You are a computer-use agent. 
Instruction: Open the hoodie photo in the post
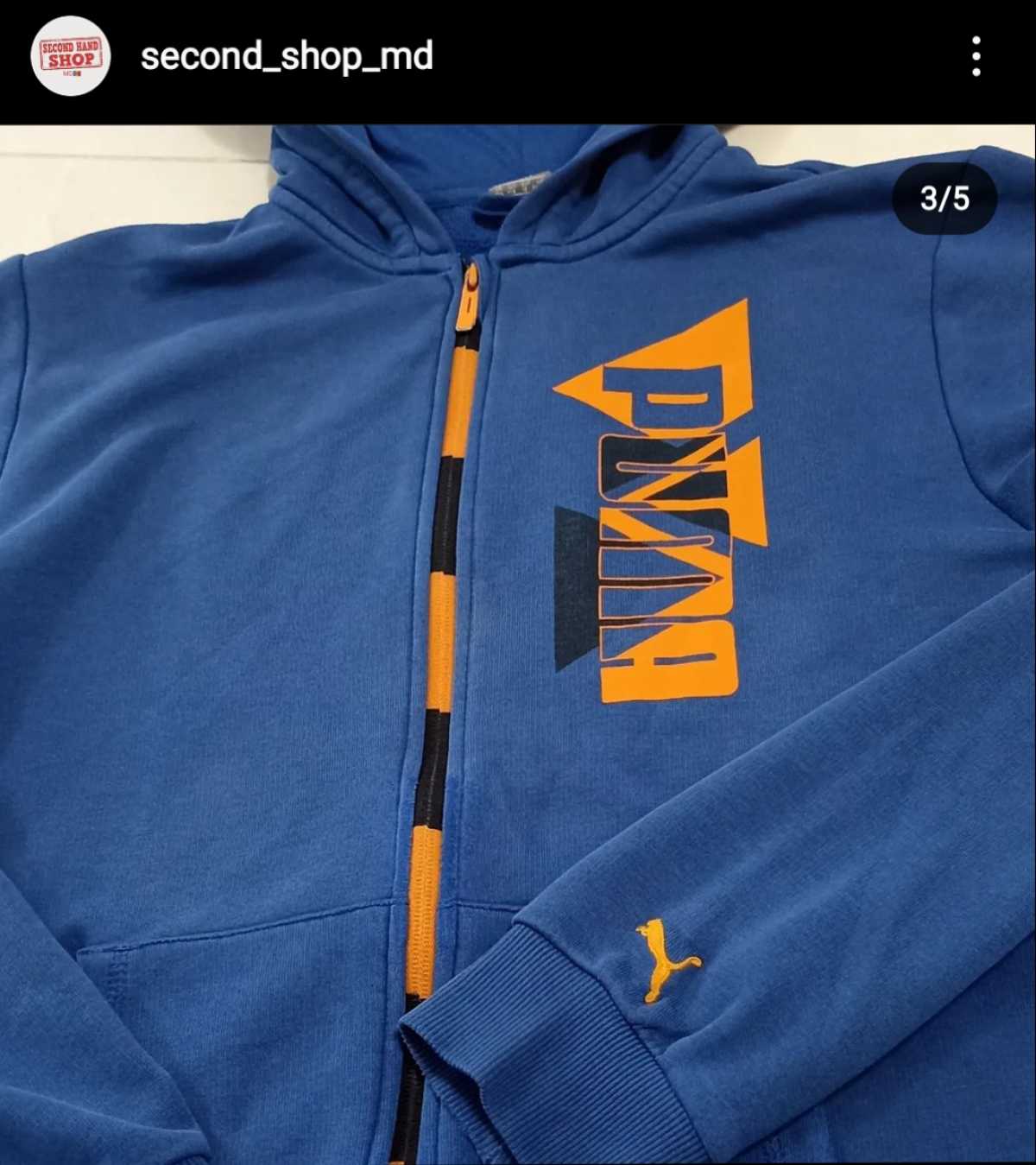click(518, 643)
